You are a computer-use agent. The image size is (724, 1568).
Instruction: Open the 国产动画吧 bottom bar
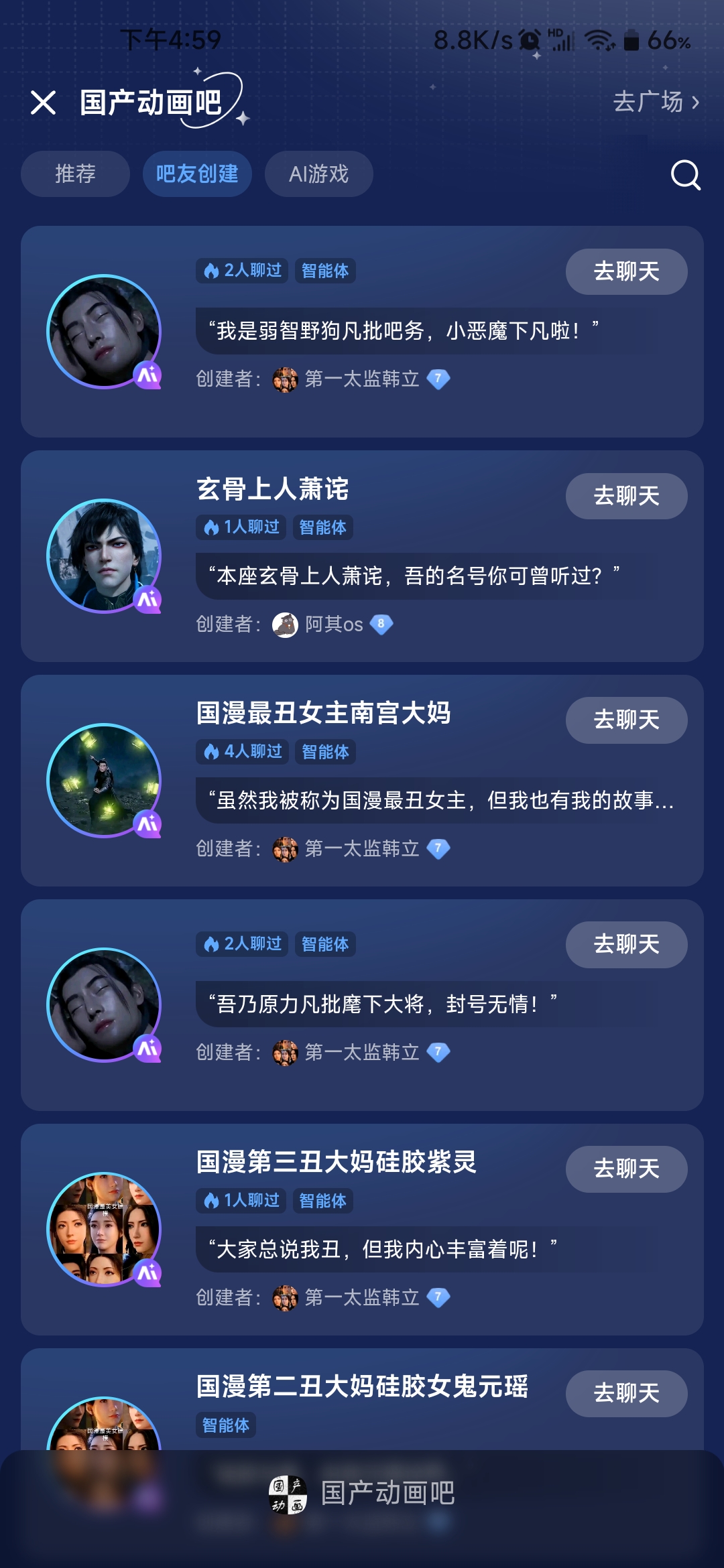tap(362, 1493)
